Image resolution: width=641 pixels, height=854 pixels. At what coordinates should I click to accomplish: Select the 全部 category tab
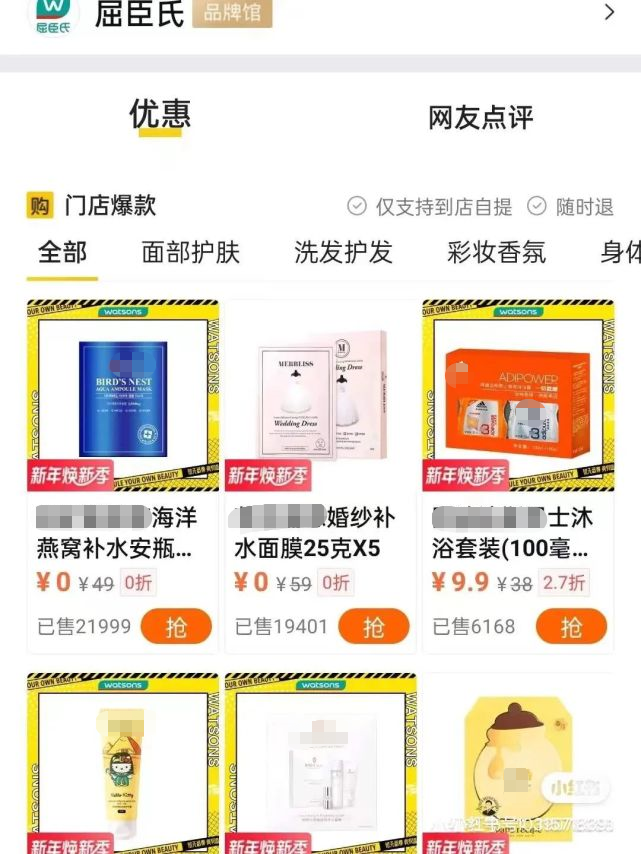[62, 252]
